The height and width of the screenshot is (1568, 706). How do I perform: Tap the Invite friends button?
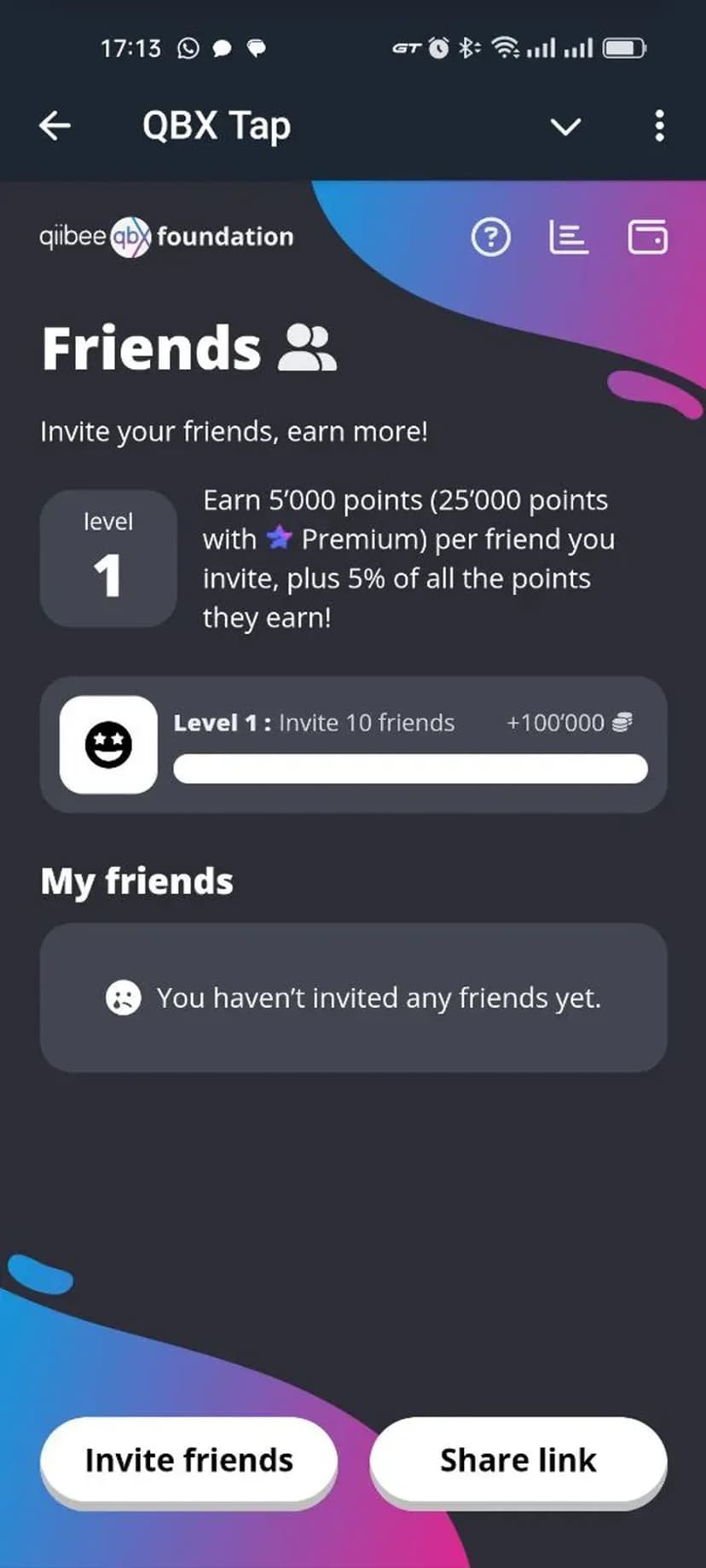[188, 1461]
